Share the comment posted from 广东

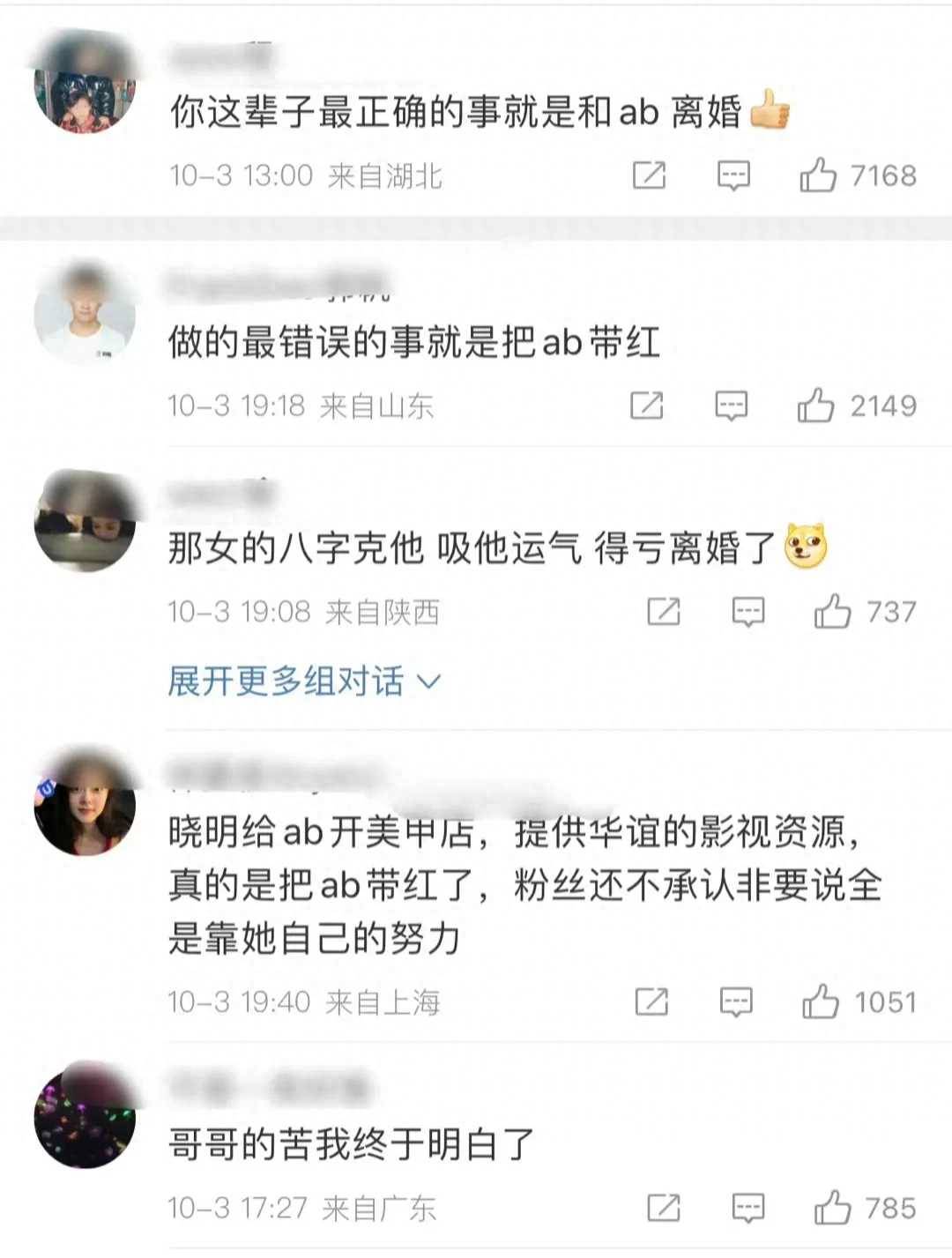663,1207
